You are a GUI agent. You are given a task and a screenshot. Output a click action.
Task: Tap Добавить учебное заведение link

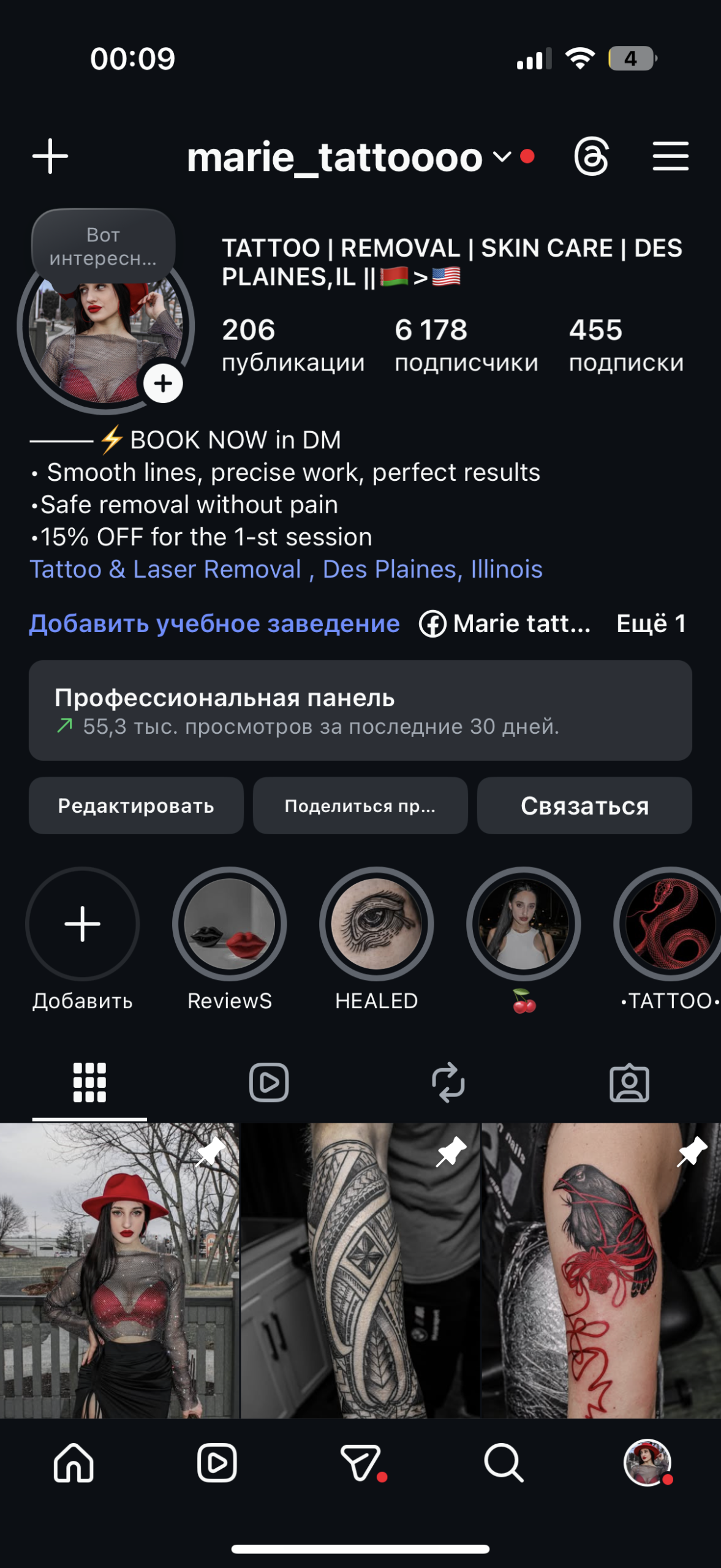click(x=214, y=624)
